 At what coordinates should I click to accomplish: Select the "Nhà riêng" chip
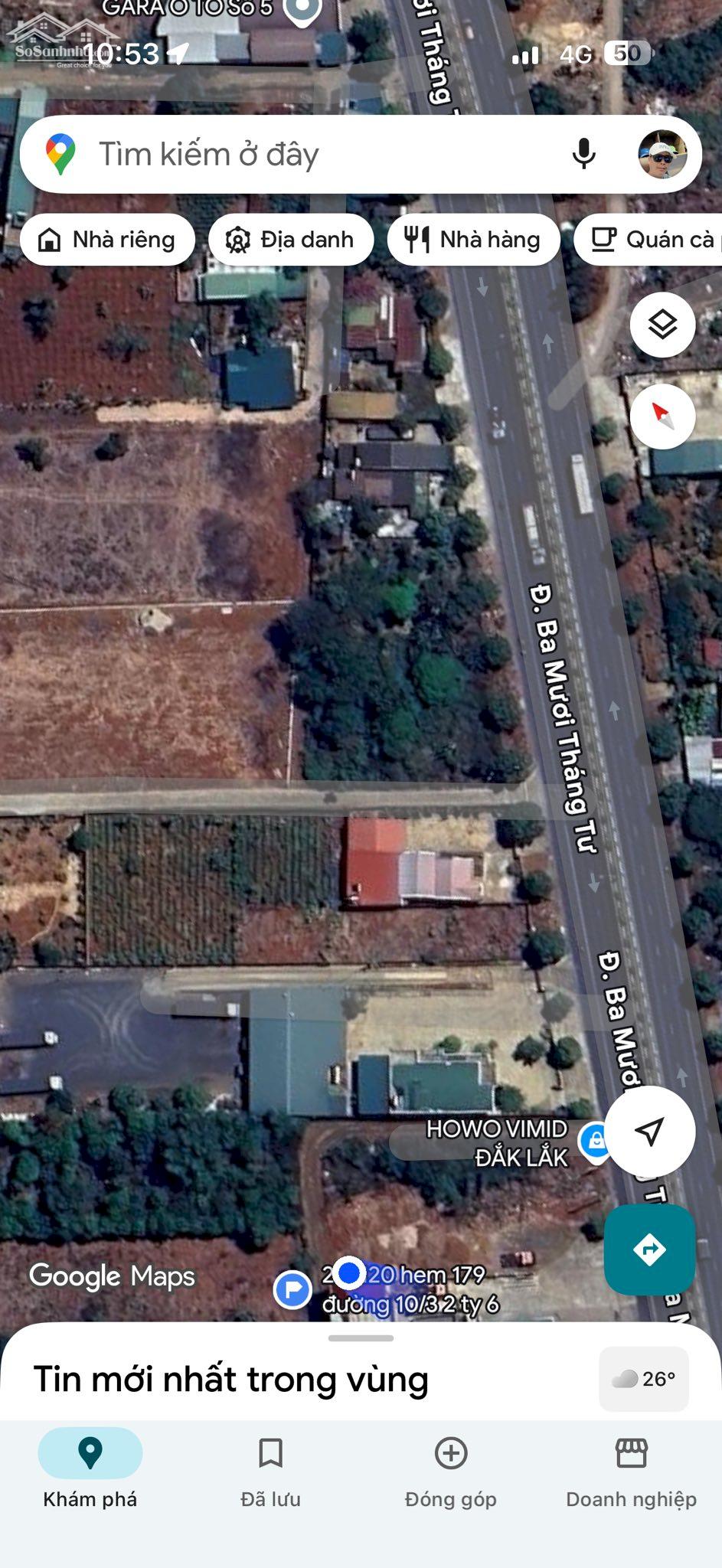tap(107, 240)
